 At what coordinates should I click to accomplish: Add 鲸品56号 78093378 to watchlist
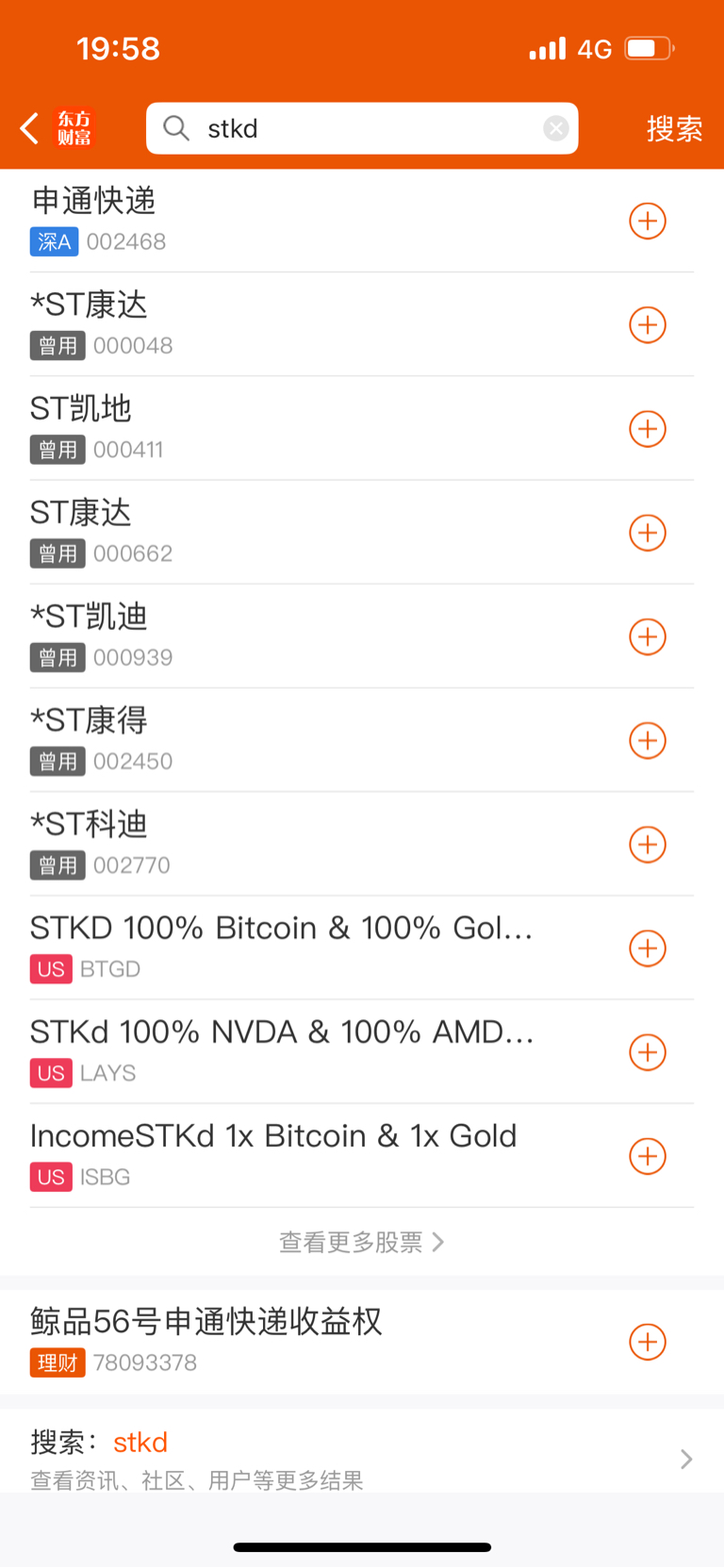click(x=648, y=1343)
